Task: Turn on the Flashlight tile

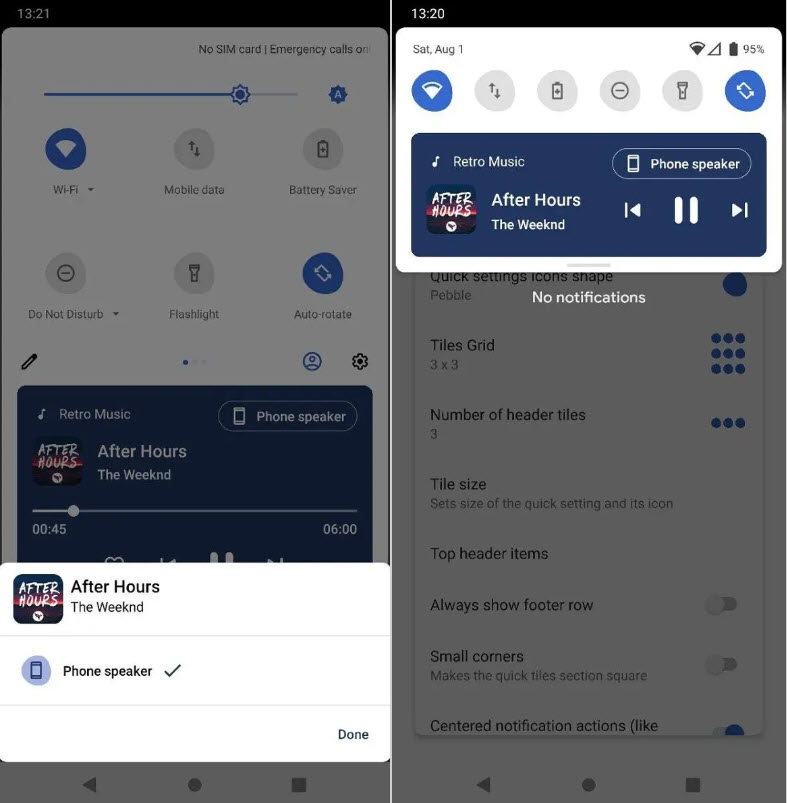Action: [194, 273]
